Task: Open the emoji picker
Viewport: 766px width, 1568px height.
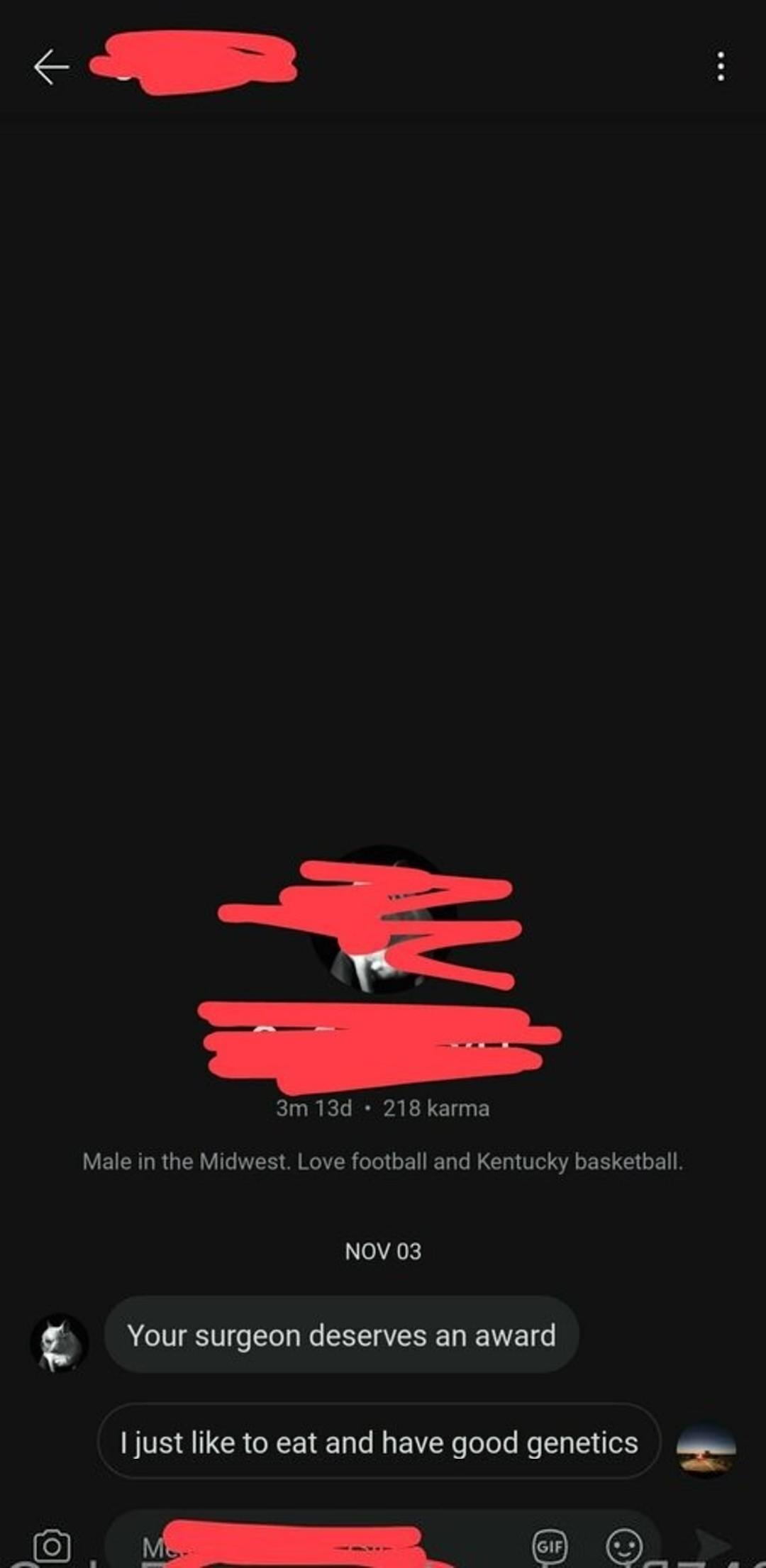Action: pos(624,1546)
